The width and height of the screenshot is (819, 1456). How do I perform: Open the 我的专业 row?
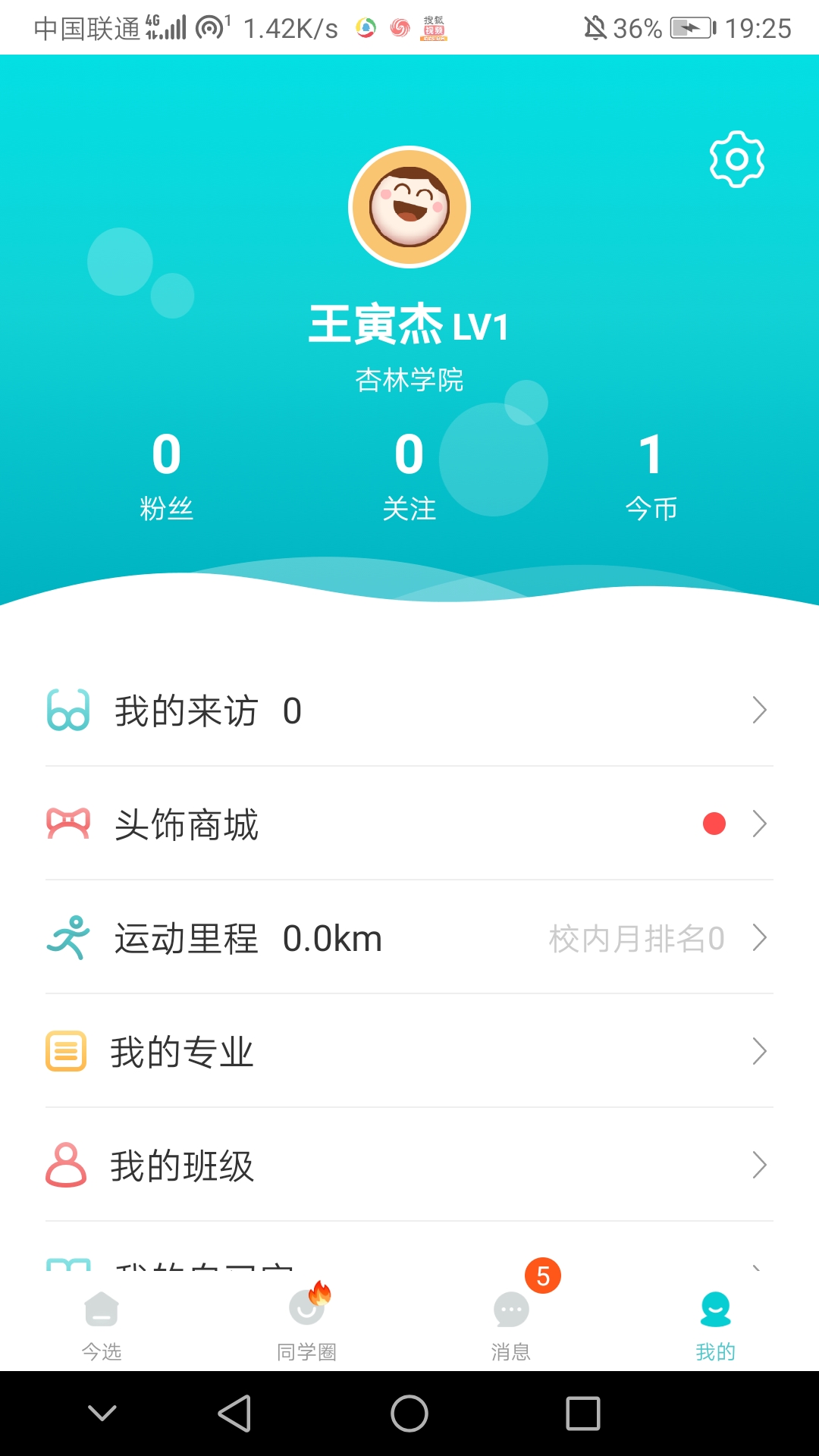click(x=409, y=1052)
